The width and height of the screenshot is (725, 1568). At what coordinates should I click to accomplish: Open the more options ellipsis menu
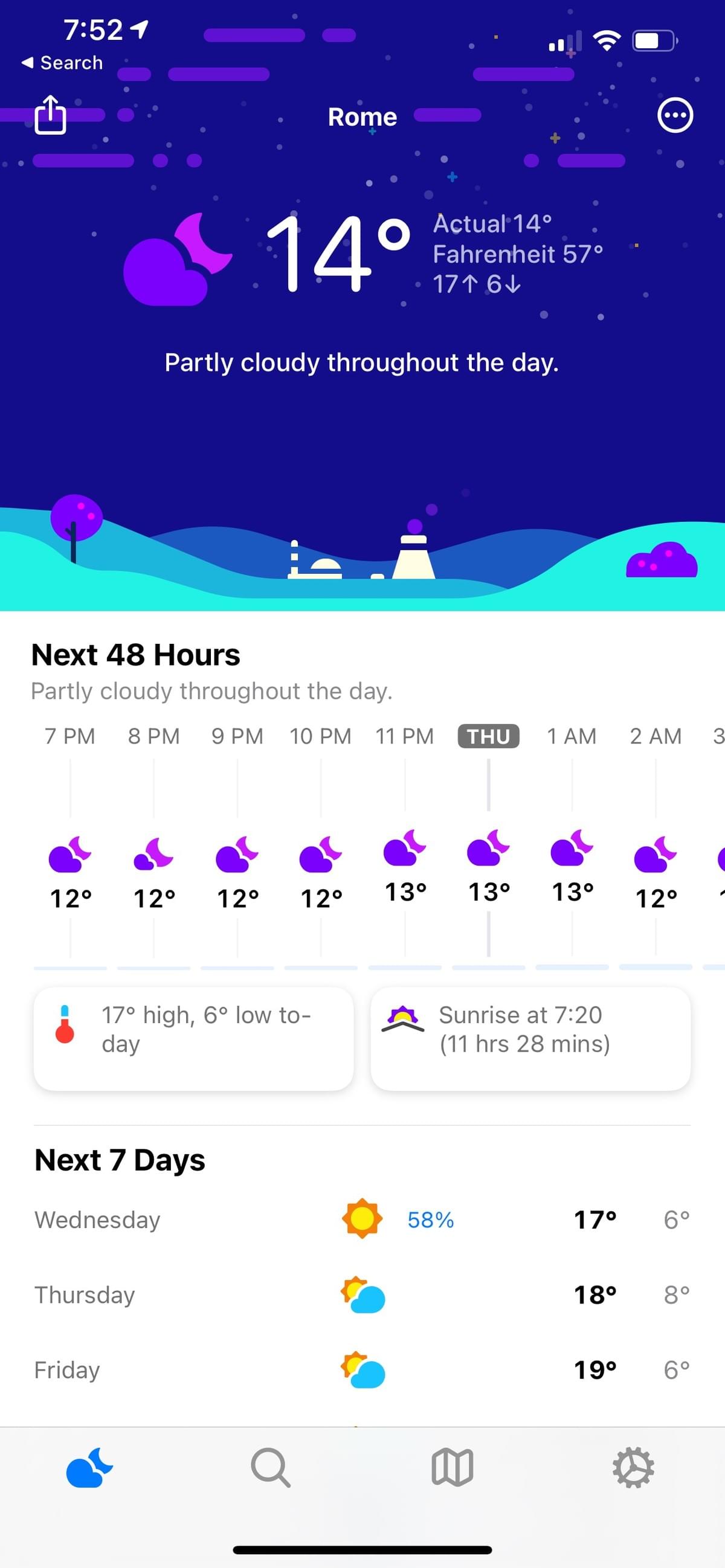pyautogui.click(x=674, y=115)
